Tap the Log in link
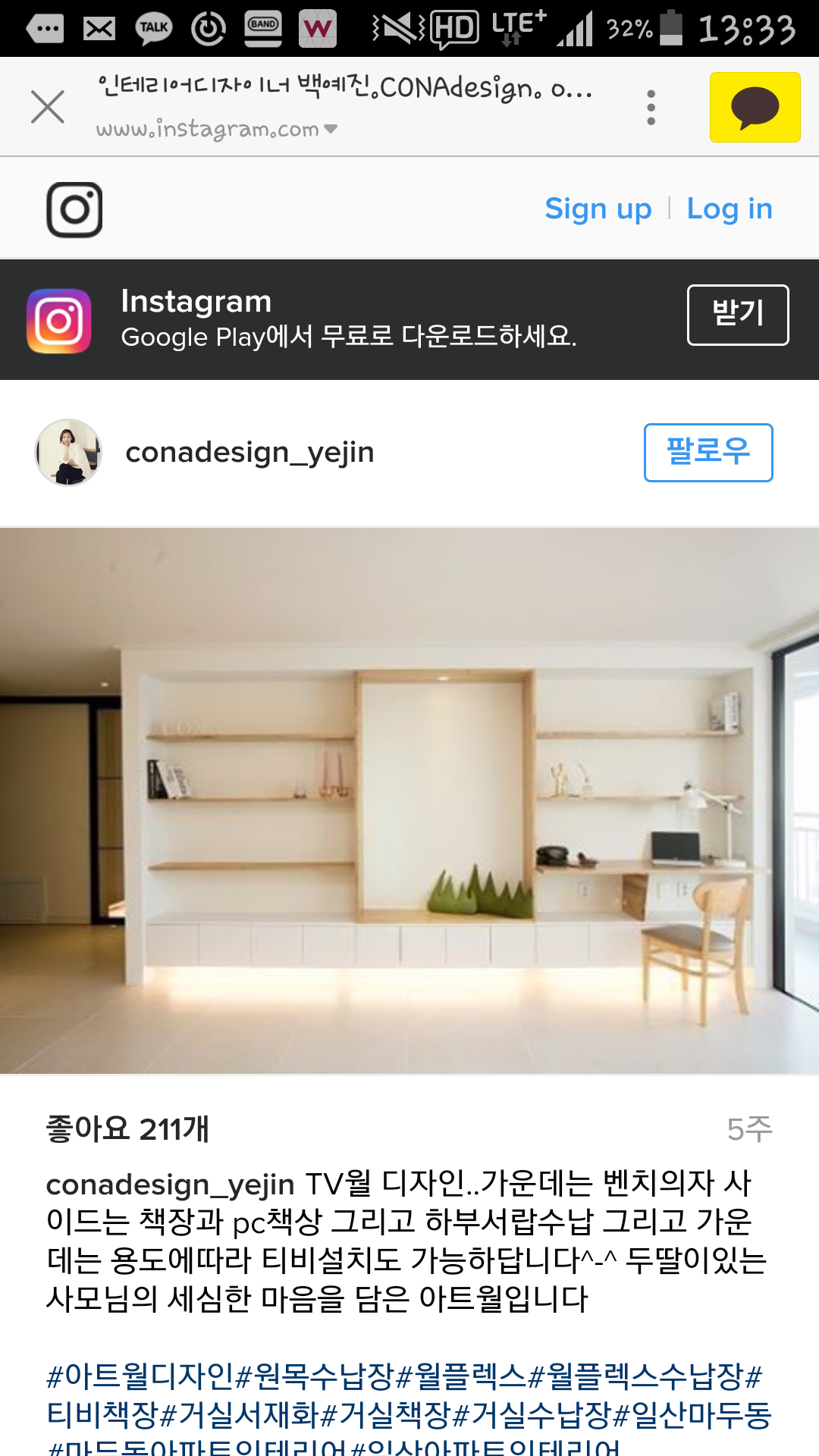819x1456 pixels. [729, 209]
